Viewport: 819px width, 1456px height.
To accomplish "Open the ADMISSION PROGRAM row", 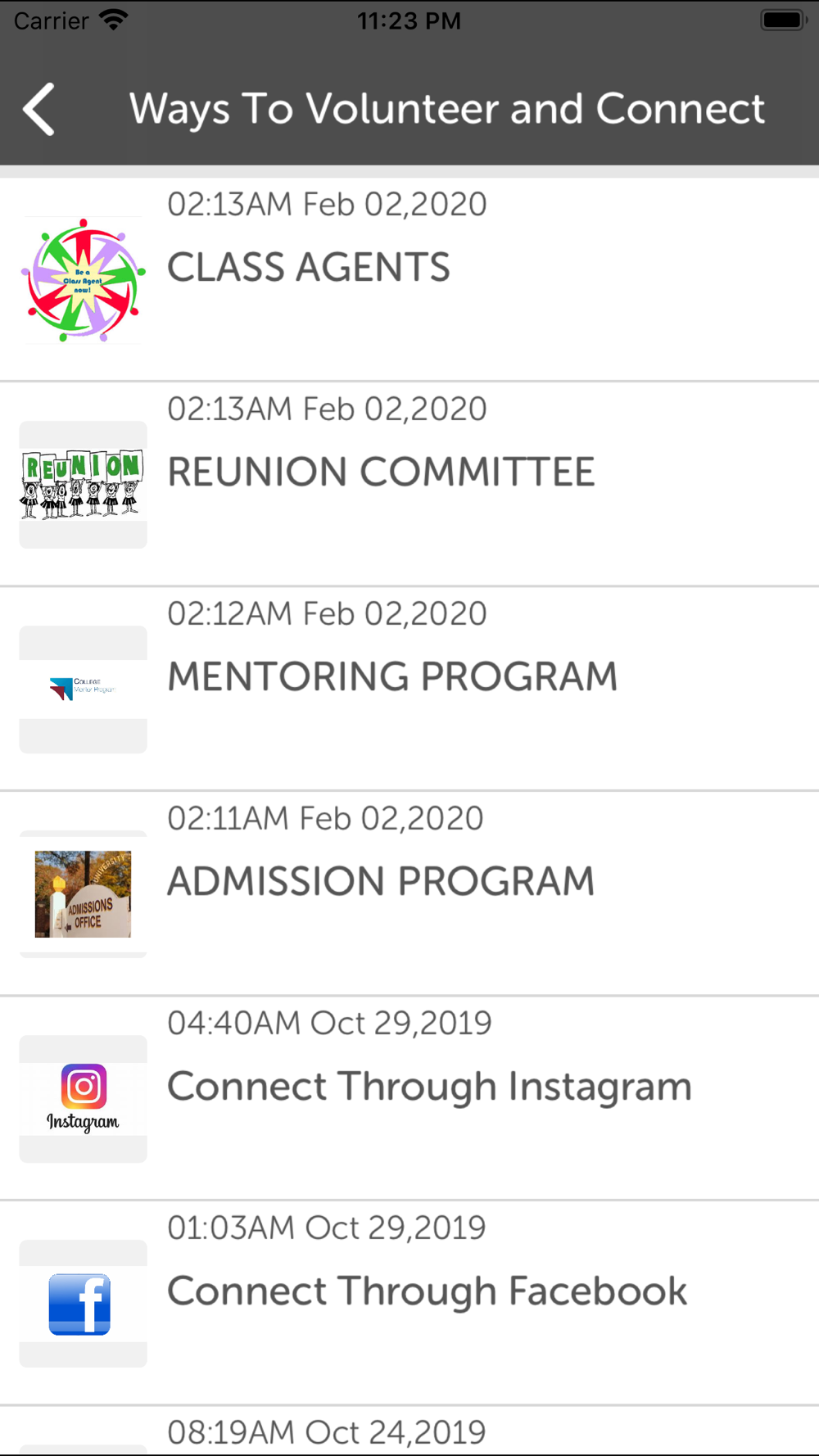I will [x=381, y=882].
